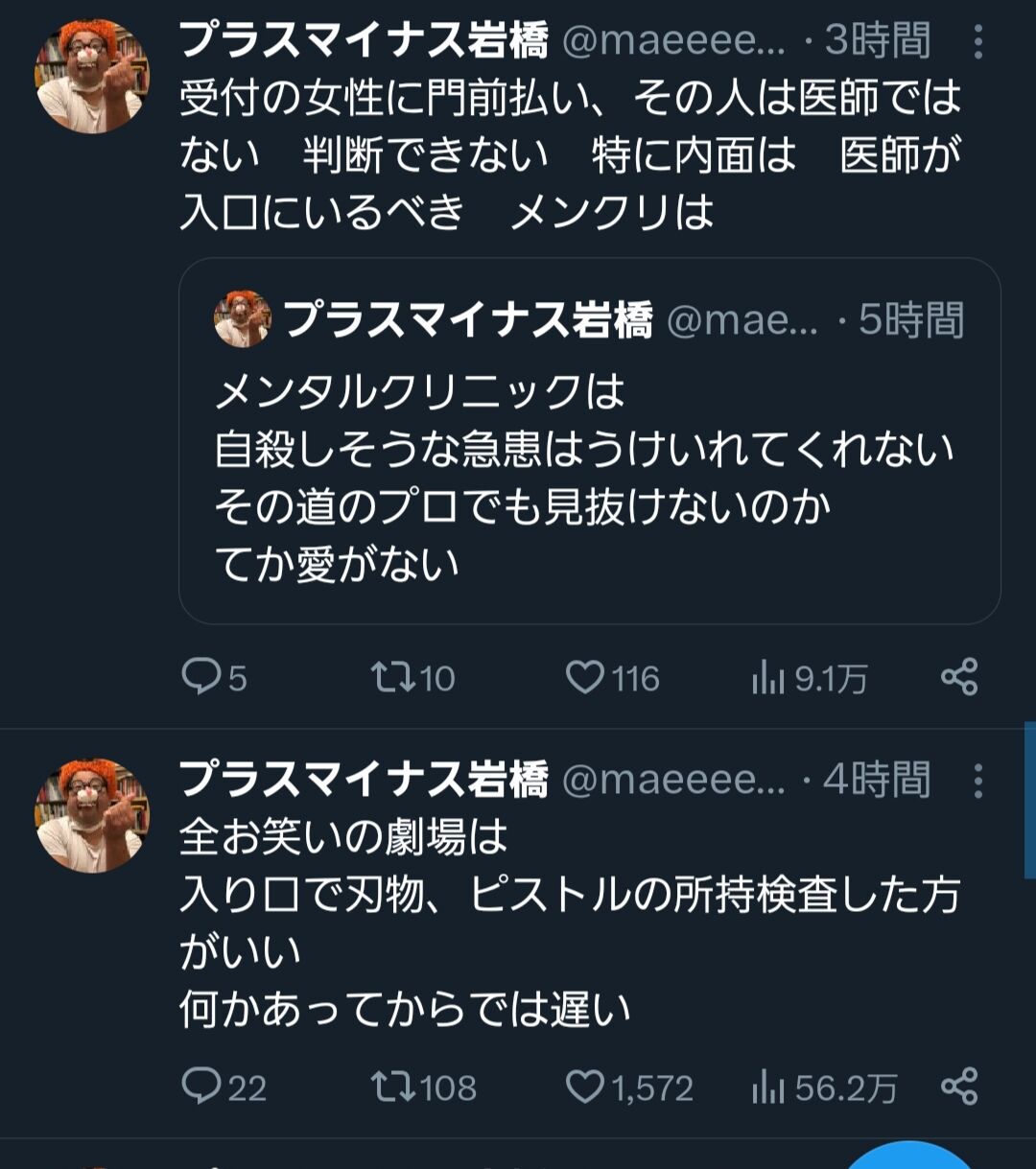The height and width of the screenshot is (1169, 1036).
Task: Share the tweet about お笑いの劇場
Action: pos(958,1087)
